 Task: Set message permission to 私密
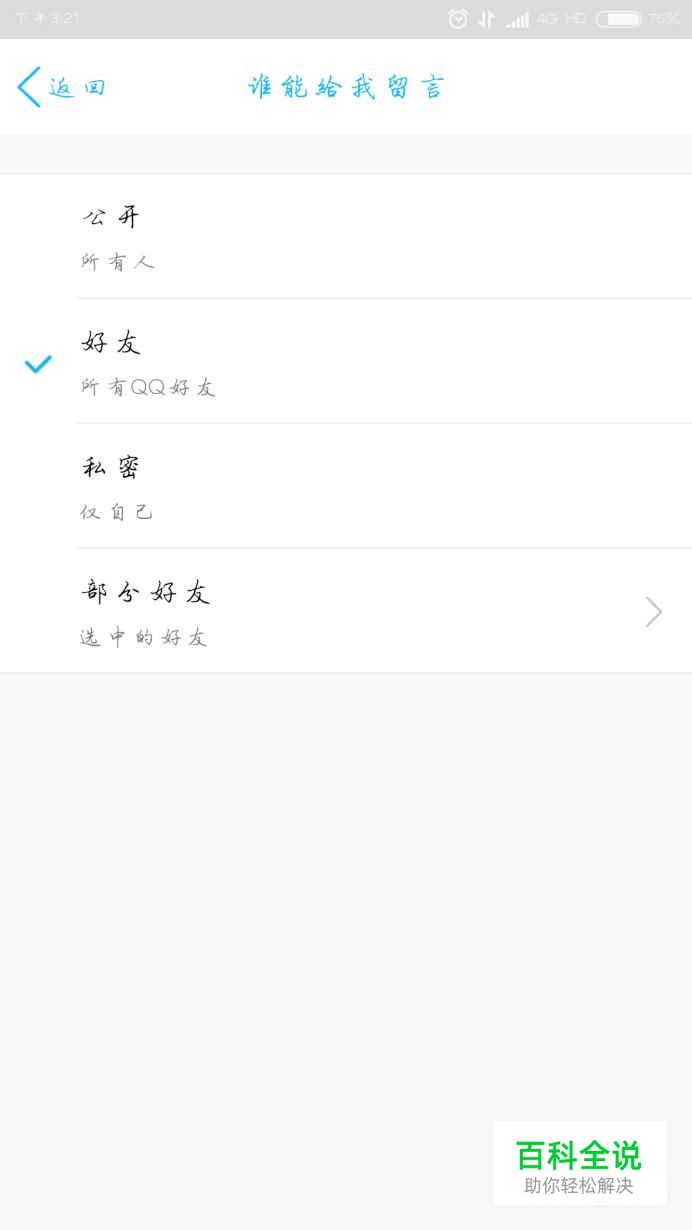[346, 486]
